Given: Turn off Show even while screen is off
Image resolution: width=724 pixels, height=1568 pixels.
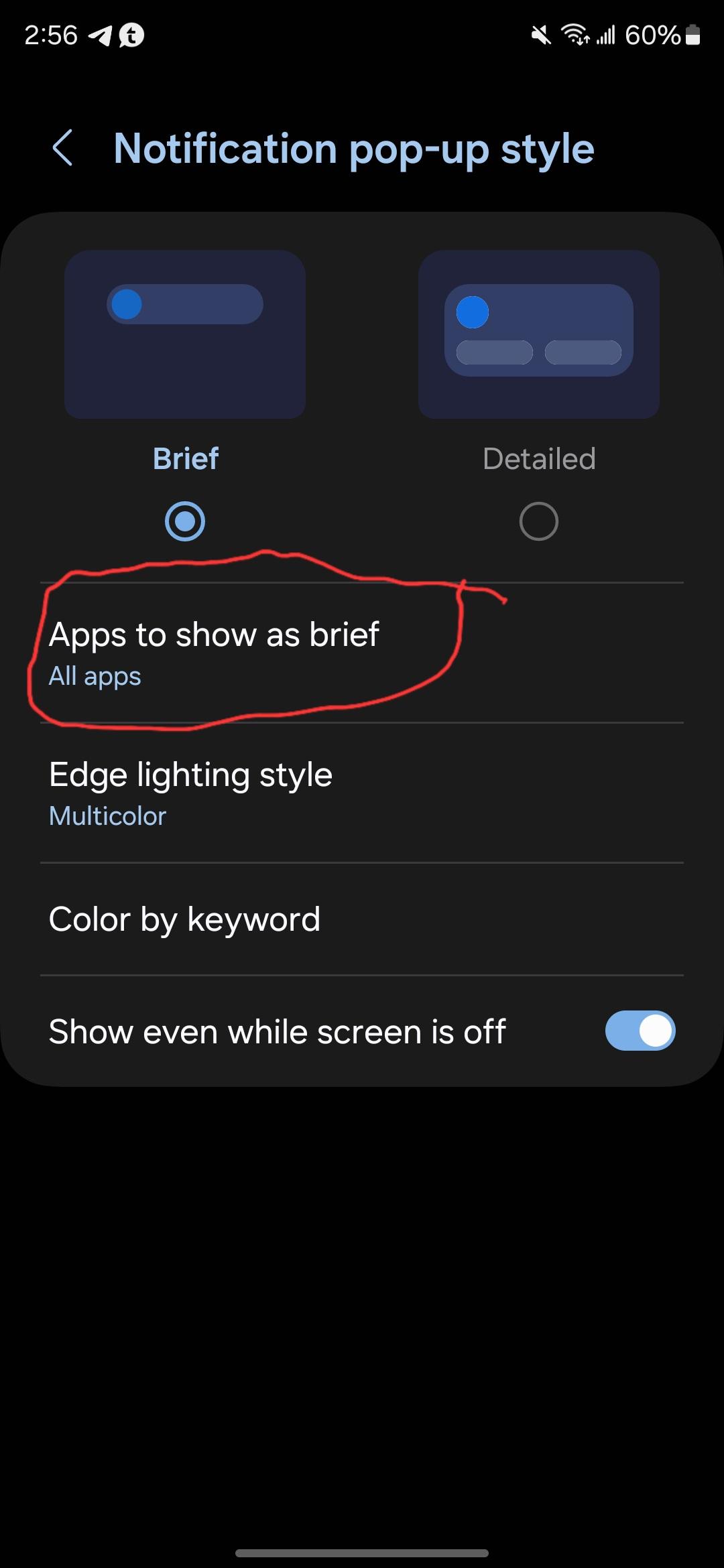Looking at the screenshot, I should (640, 1031).
